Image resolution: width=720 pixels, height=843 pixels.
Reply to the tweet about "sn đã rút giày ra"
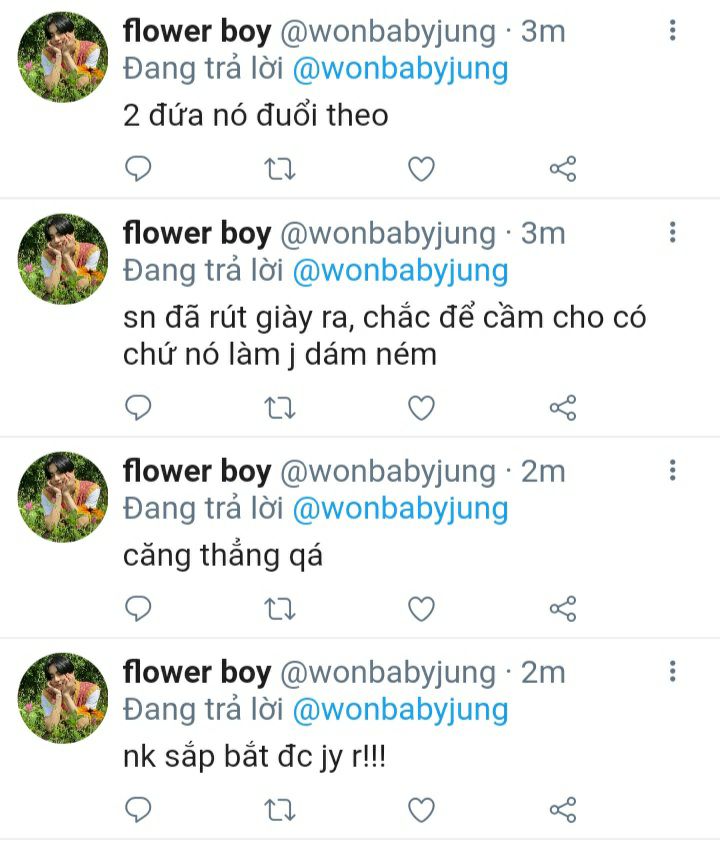[138, 408]
